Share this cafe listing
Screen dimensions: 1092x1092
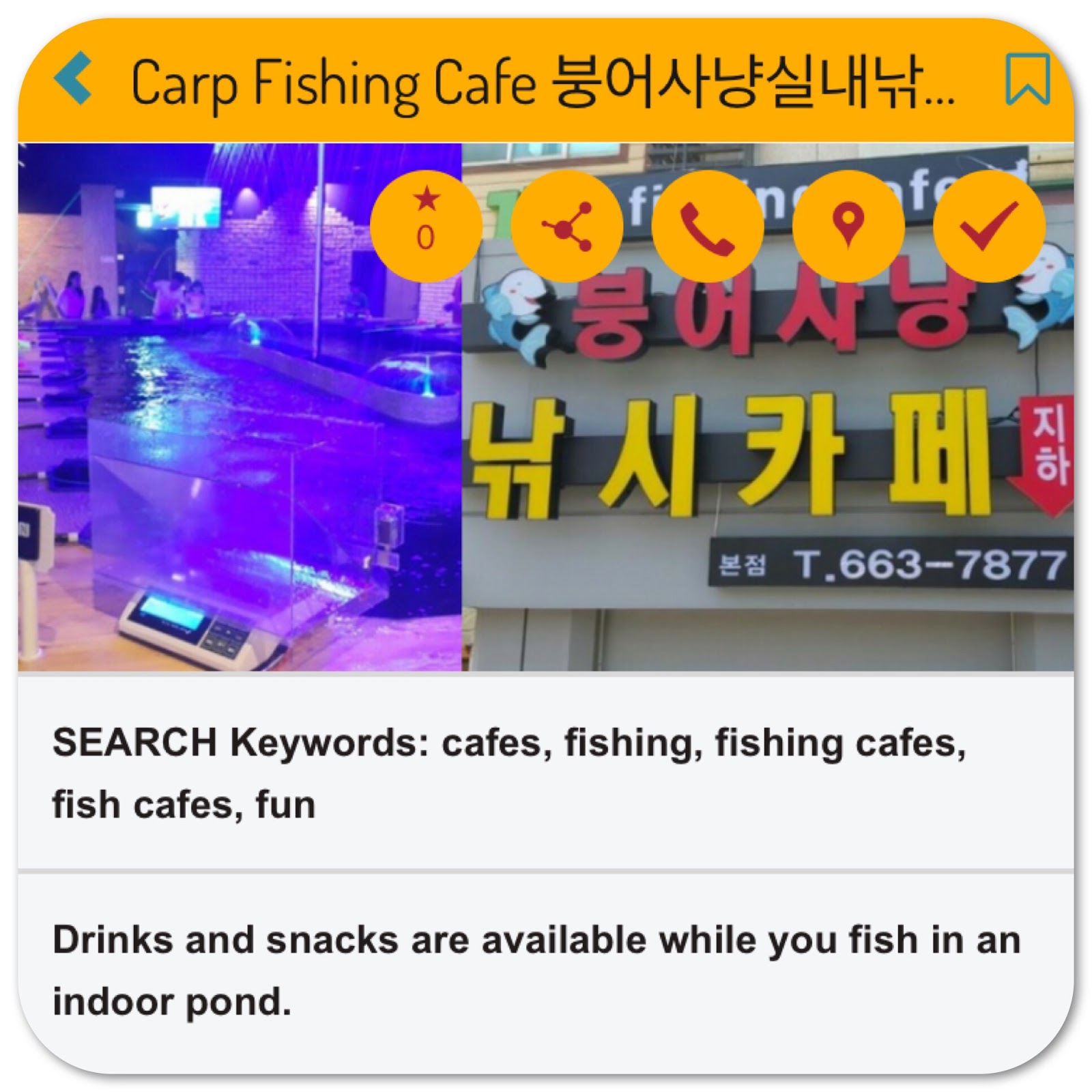pos(566,225)
